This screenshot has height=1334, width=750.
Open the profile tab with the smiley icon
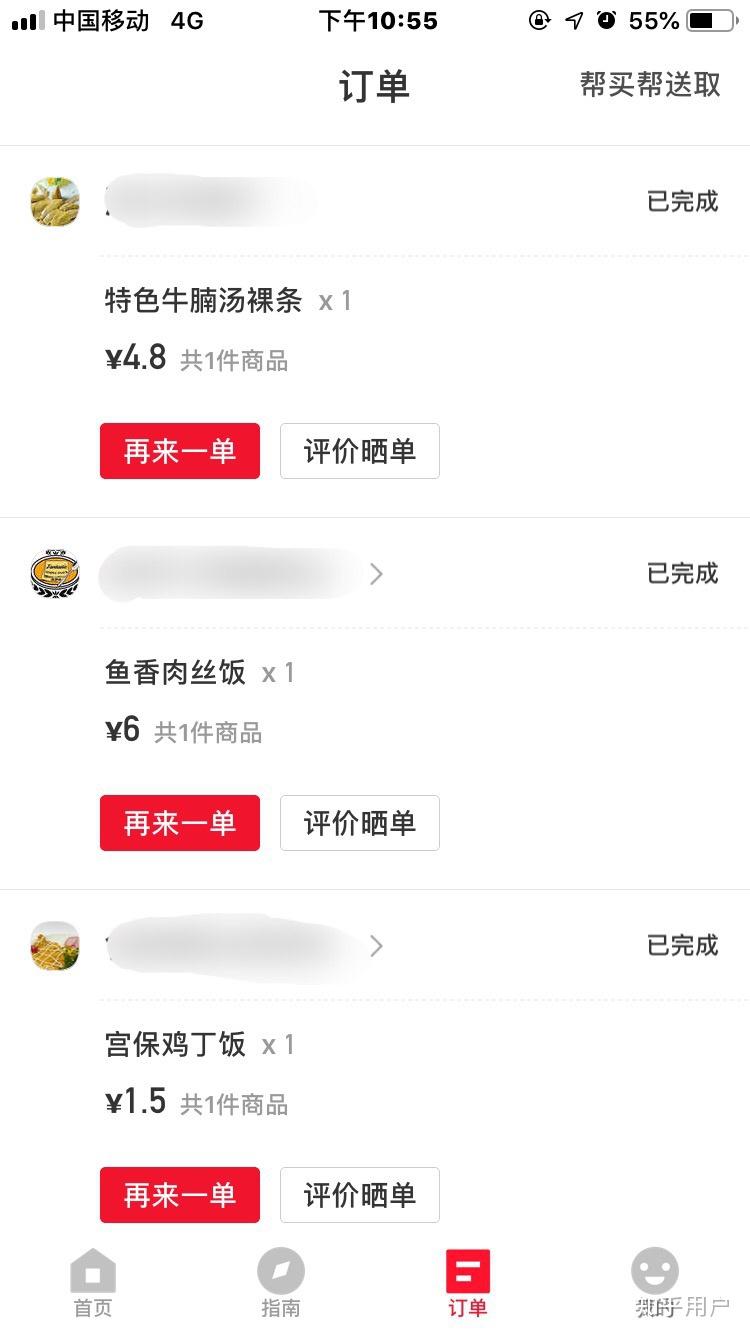(x=655, y=1283)
